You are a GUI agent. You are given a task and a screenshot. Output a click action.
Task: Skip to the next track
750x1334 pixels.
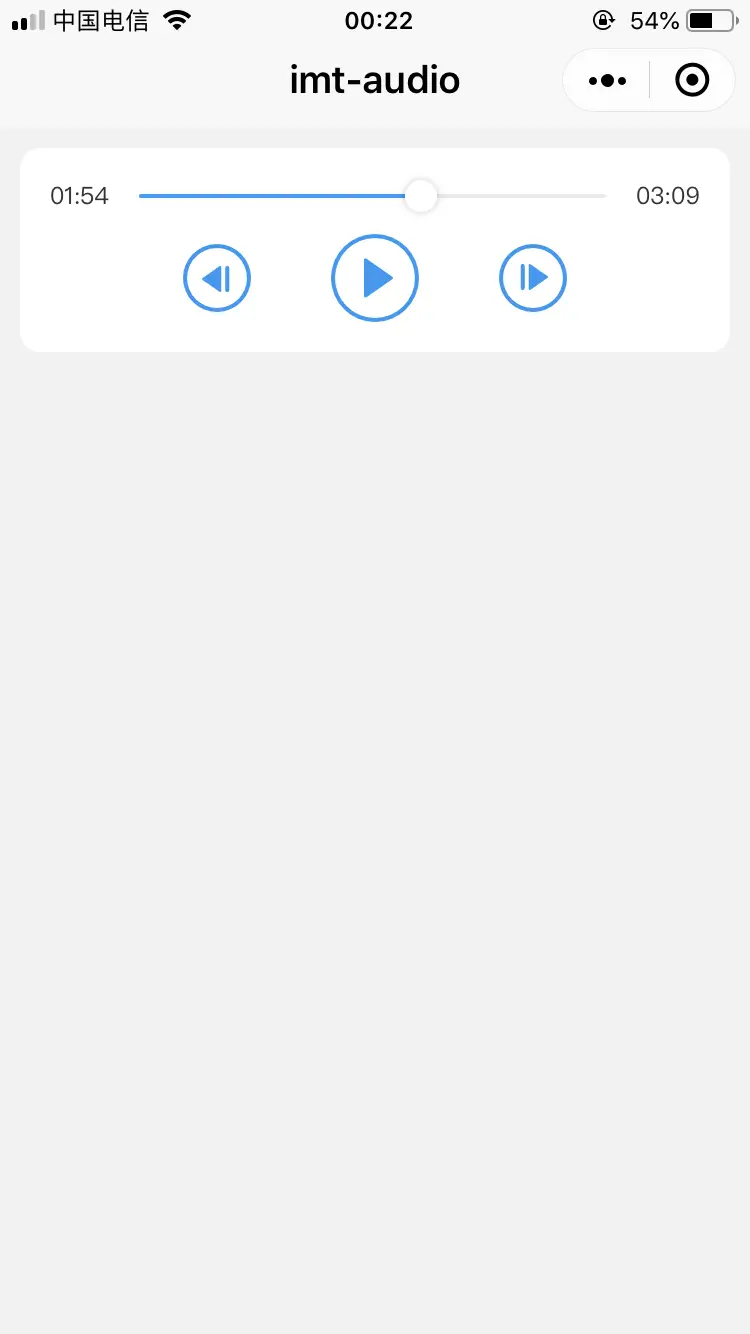(533, 278)
